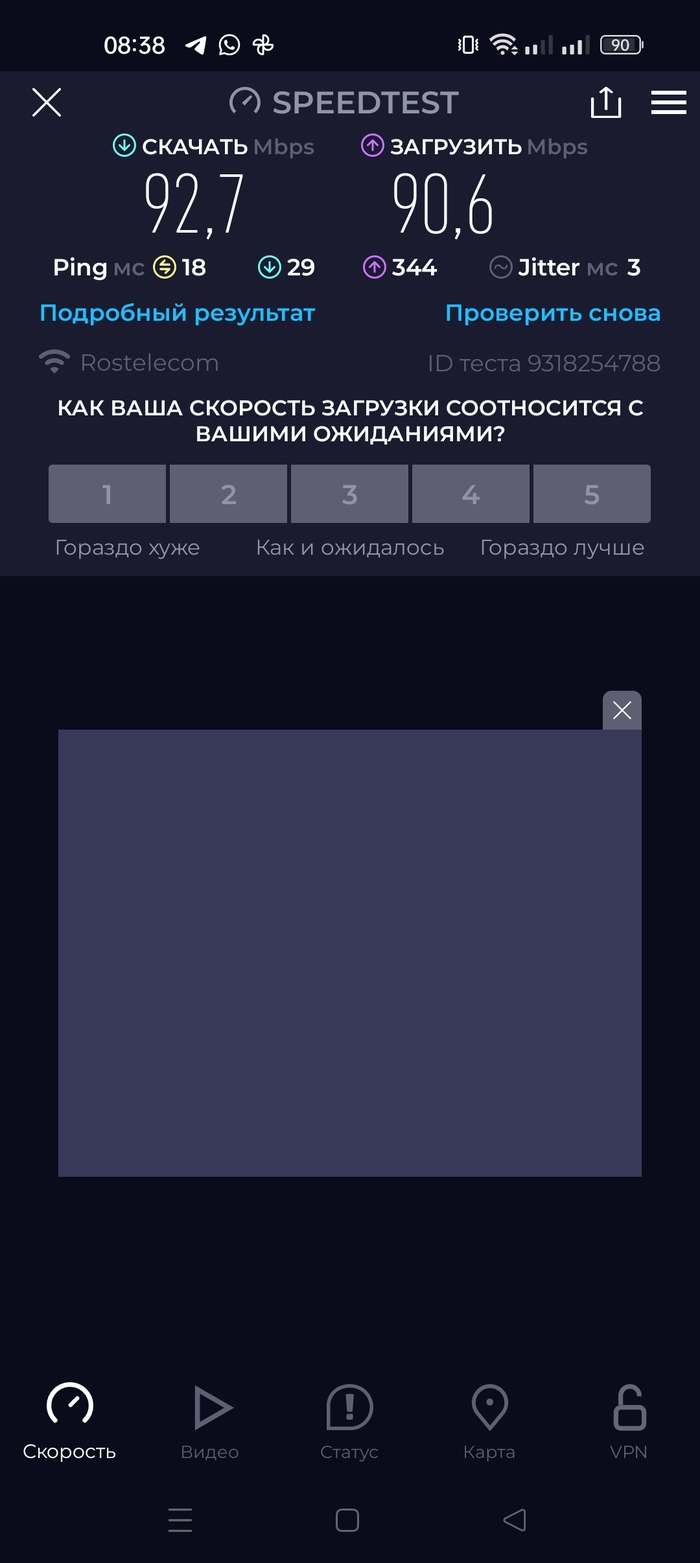Screen dimensions: 700x1563
Task: Switch to the Скорость tab
Action: coord(69,1421)
